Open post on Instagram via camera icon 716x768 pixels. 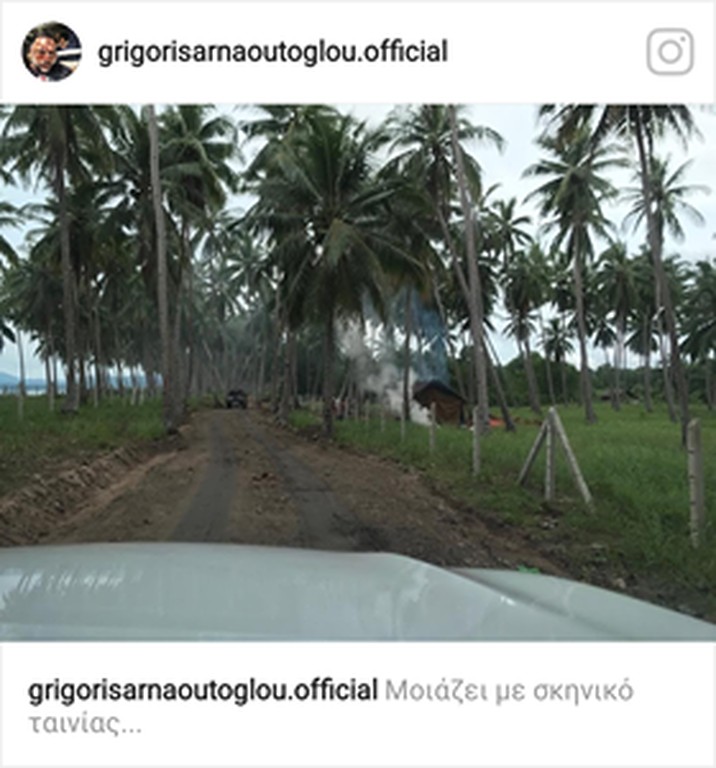[669, 52]
